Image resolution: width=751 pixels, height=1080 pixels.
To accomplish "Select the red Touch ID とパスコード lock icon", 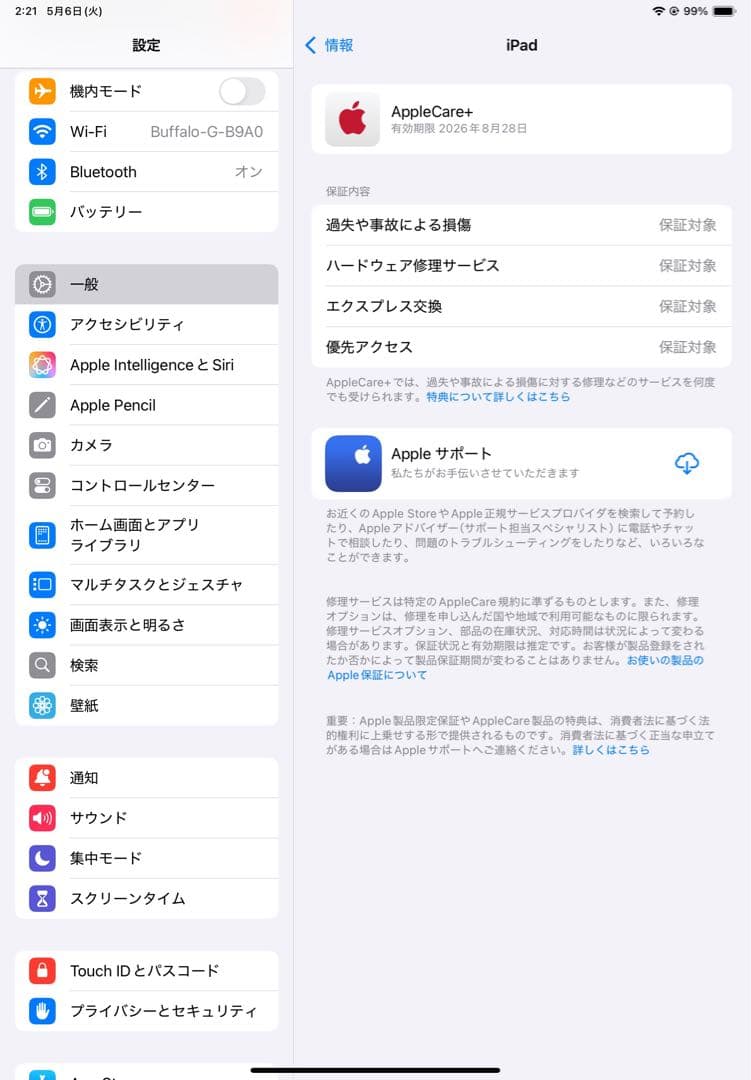I will coord(40,970).
